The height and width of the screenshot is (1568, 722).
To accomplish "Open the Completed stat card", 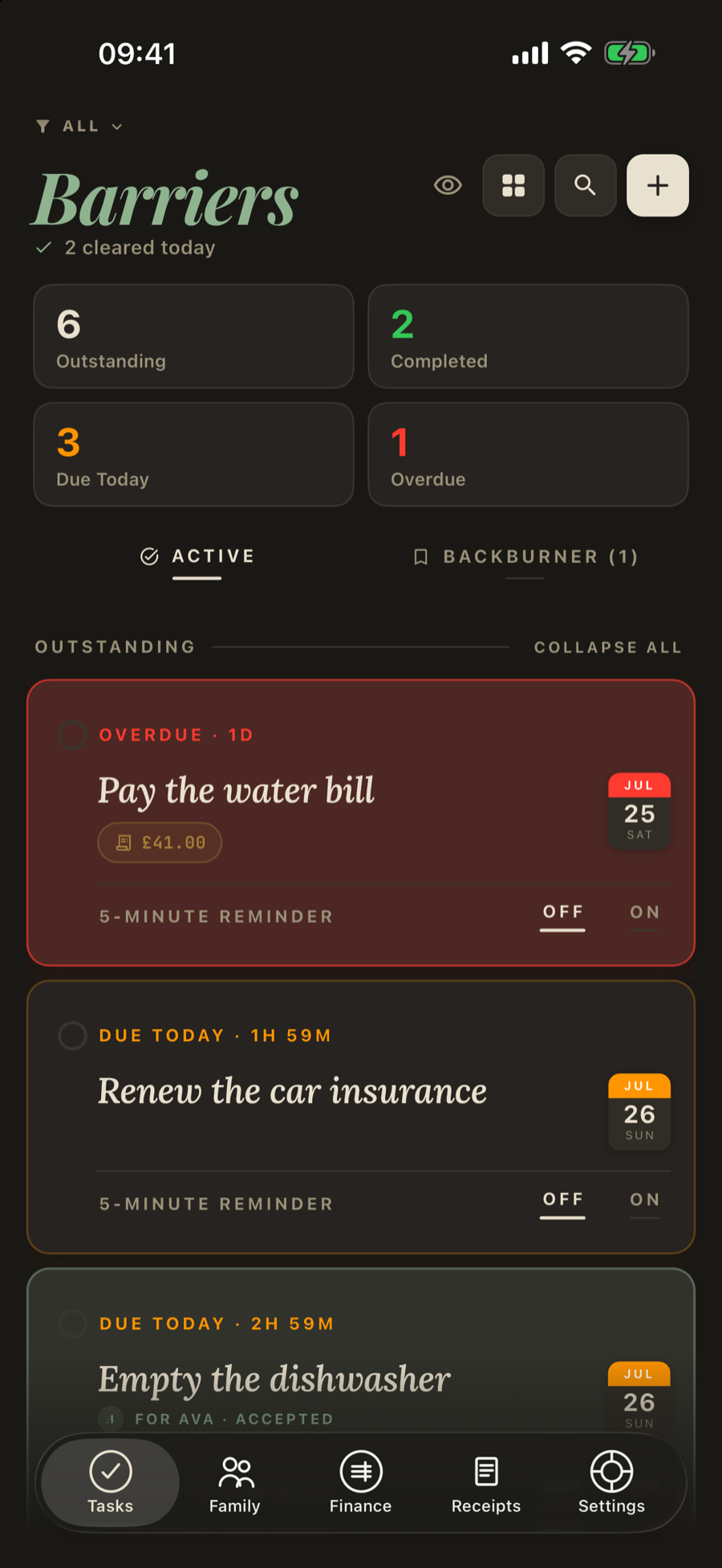I will point(528,336).
